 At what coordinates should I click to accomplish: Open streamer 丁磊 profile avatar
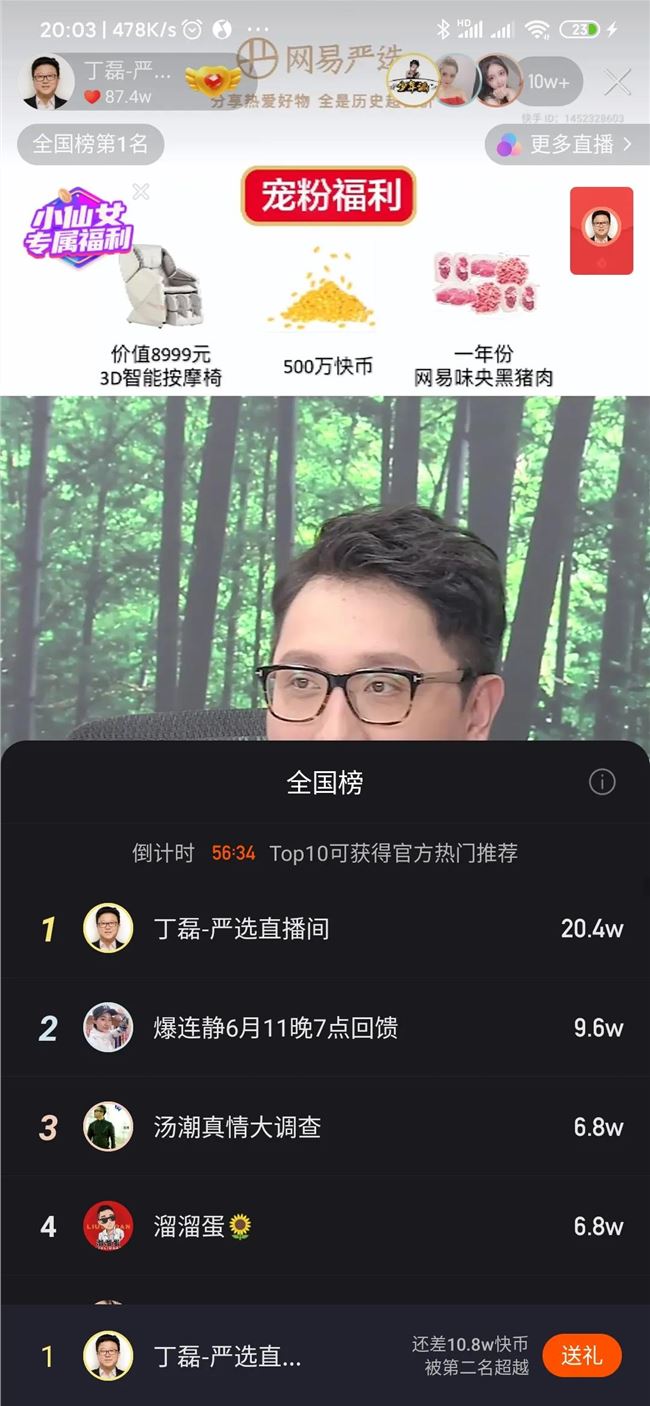click(x=46, y=82)
